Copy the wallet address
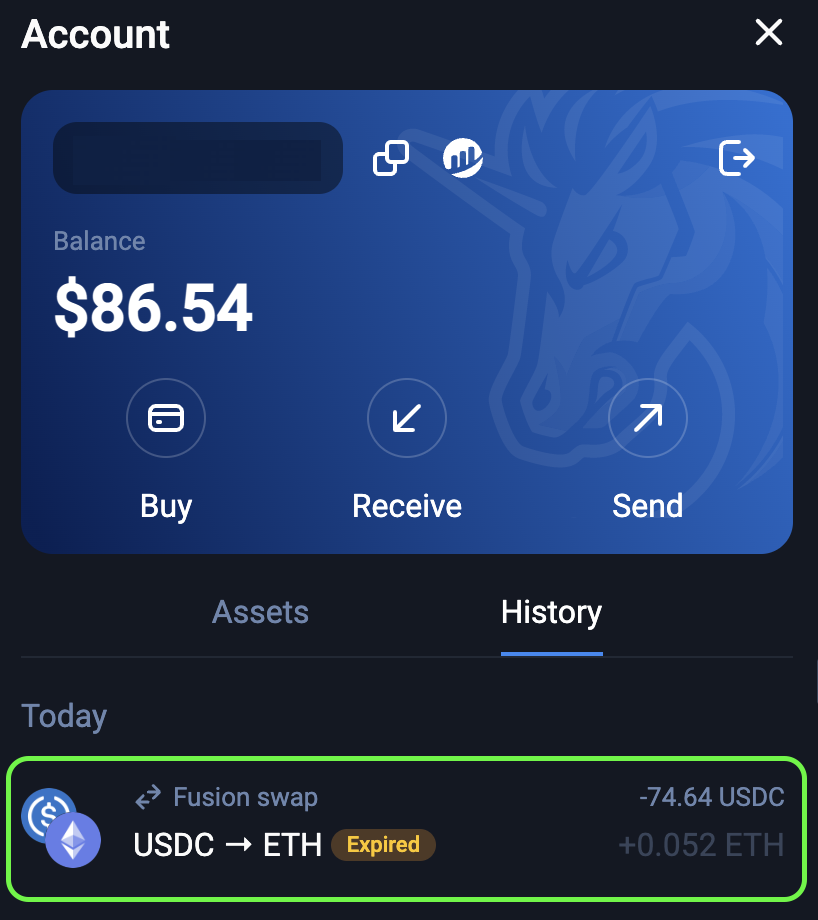Viewport: 818px width, 920px height. coord(391,158)
